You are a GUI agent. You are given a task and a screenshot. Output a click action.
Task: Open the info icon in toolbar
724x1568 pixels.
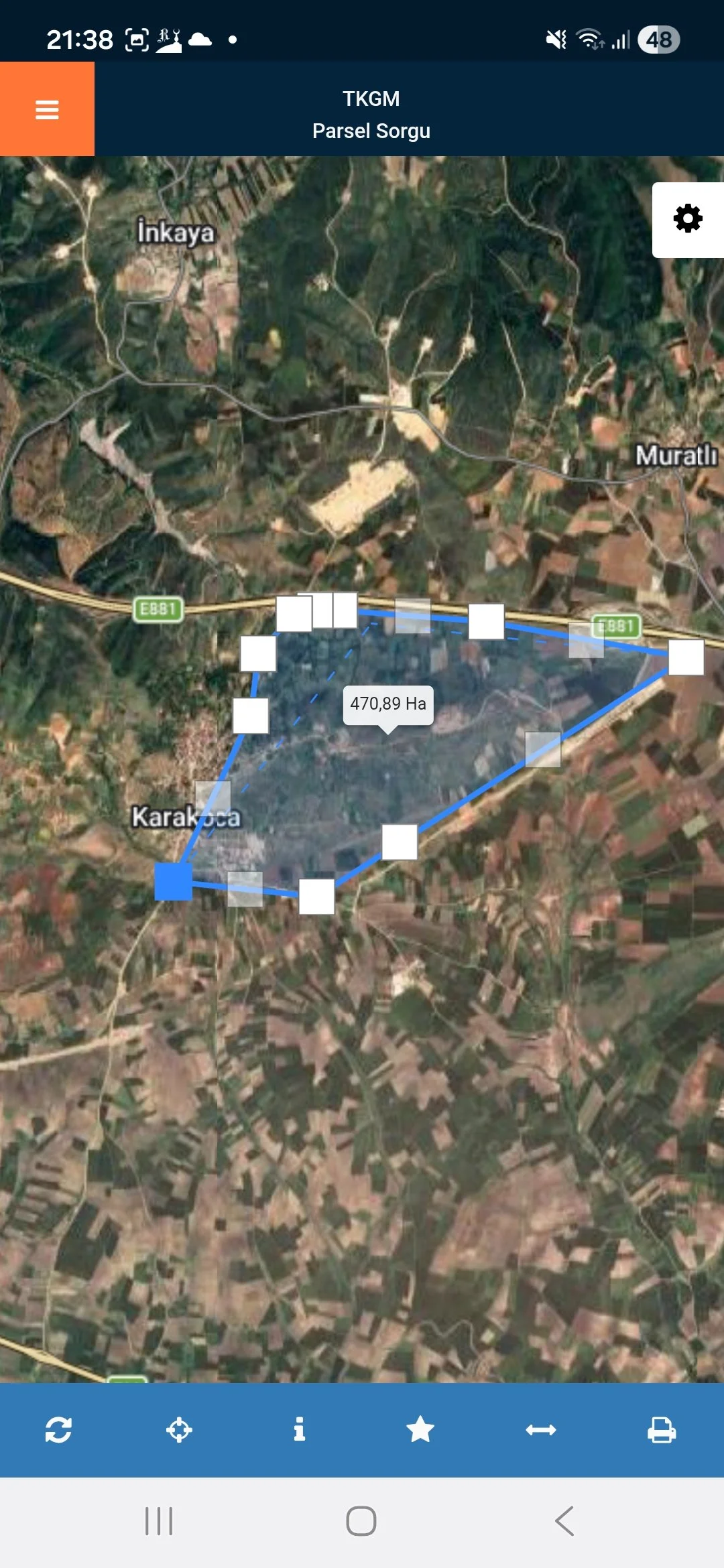click(300, 1429)
